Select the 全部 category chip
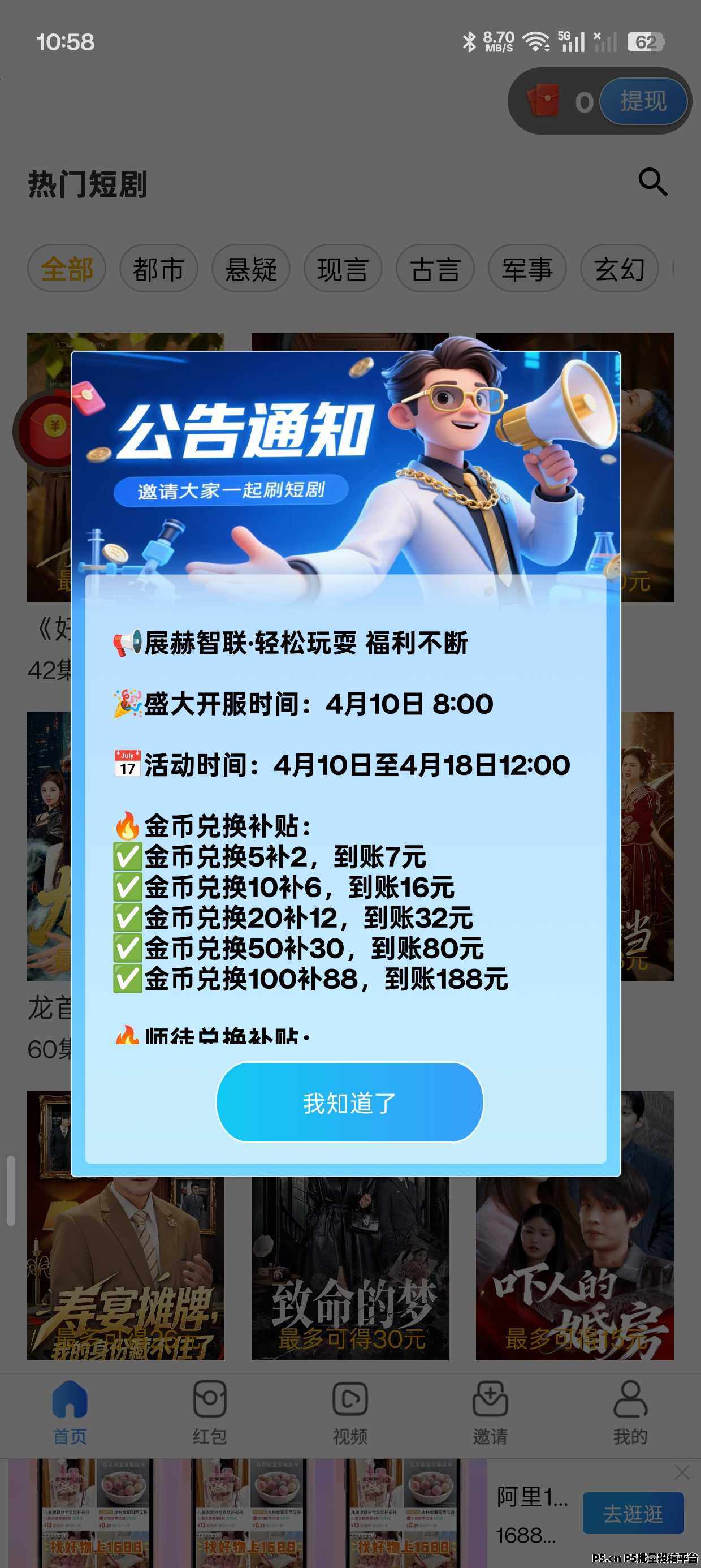 point(67,269)
